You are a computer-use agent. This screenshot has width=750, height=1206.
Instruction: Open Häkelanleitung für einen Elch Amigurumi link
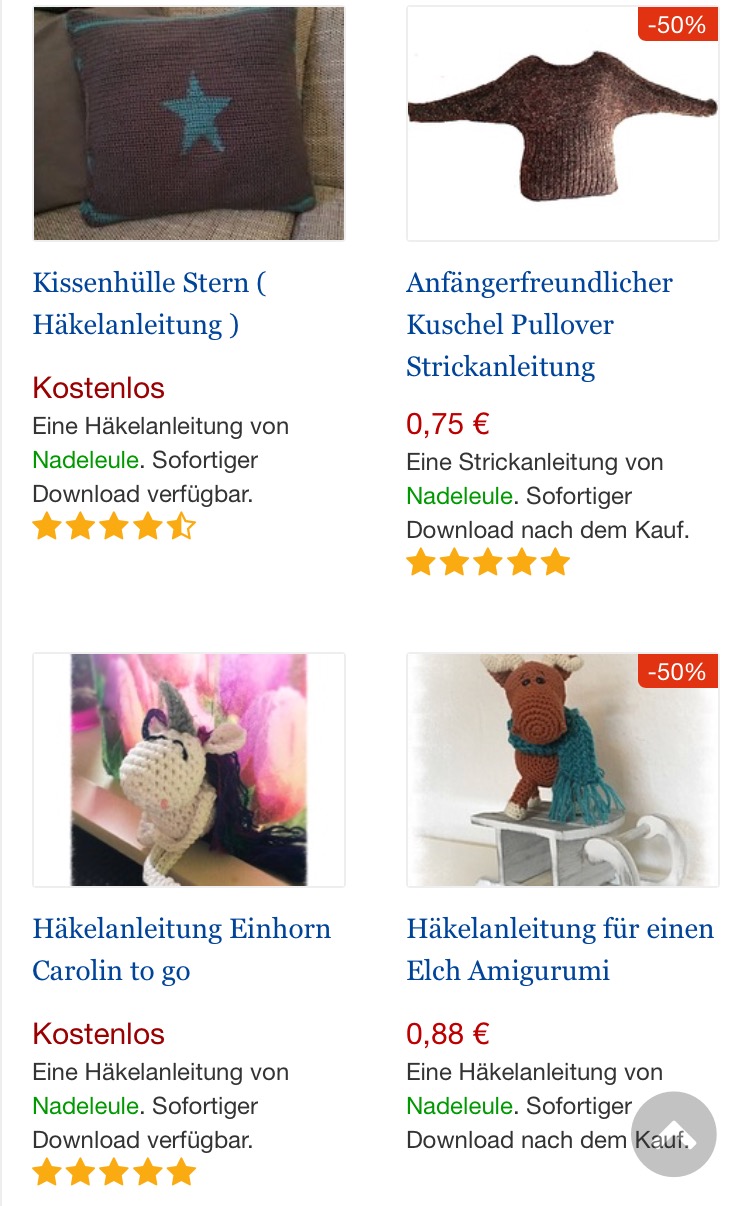(560, 949)
